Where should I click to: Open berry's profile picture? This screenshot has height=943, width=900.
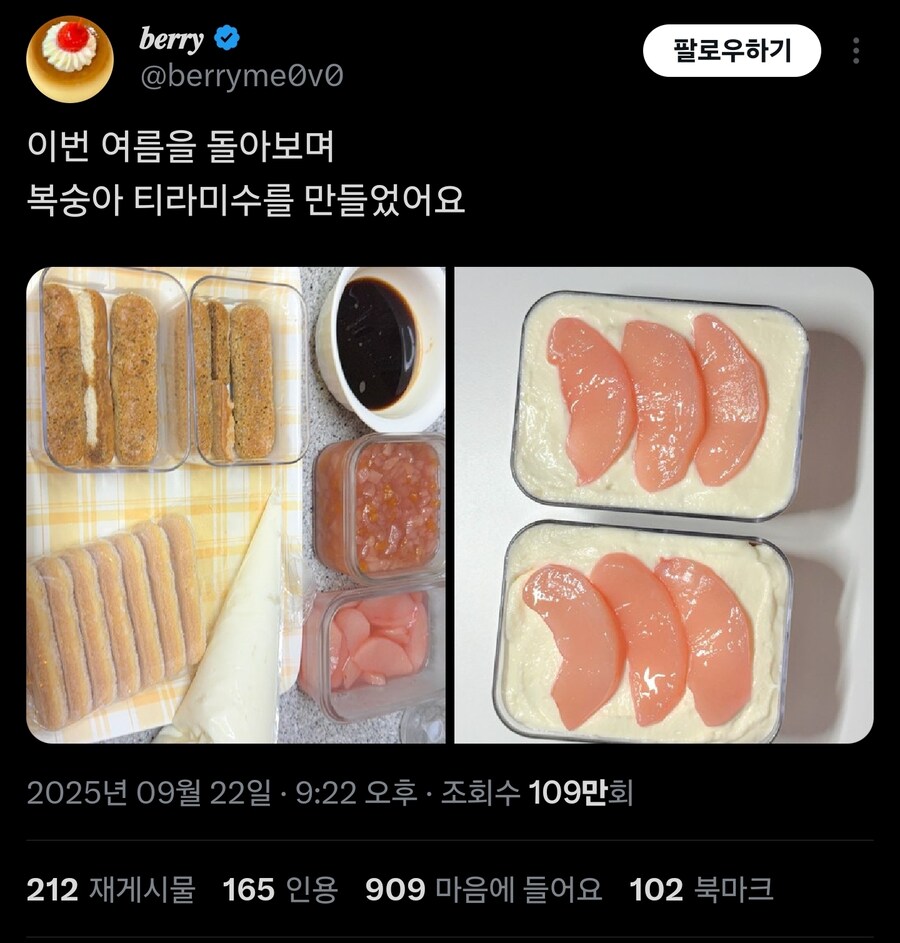[70, 59]
